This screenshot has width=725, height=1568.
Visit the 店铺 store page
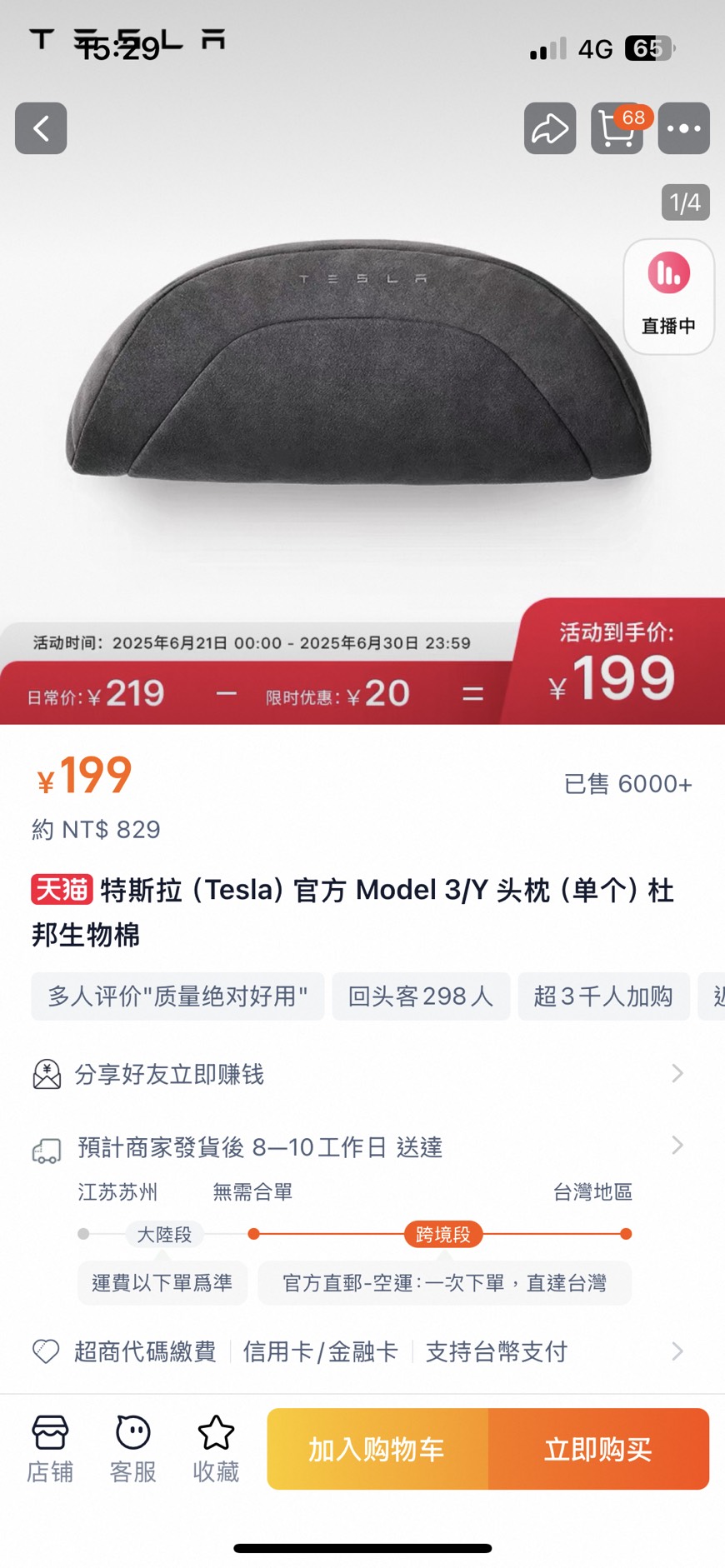[x=50, y=1449]
